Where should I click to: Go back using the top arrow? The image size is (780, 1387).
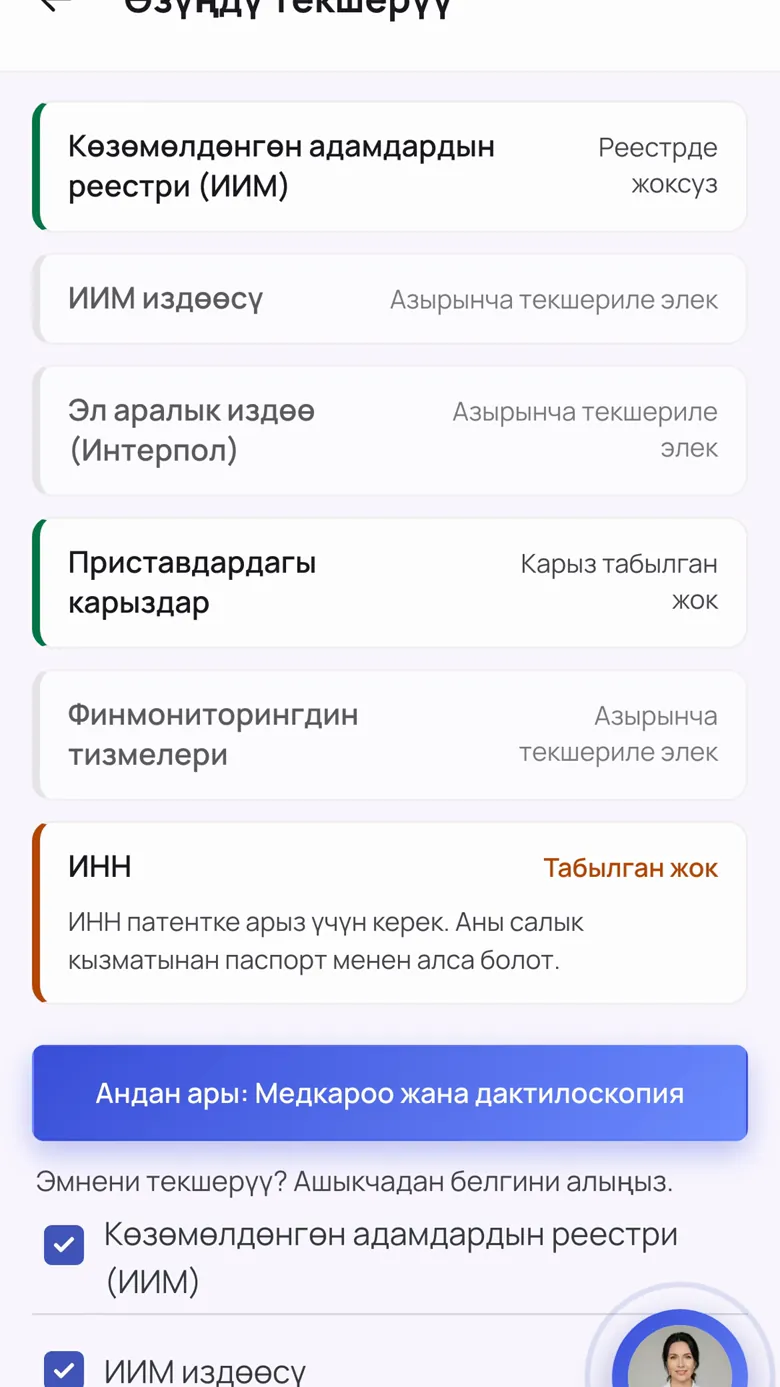tap(56, 4)
